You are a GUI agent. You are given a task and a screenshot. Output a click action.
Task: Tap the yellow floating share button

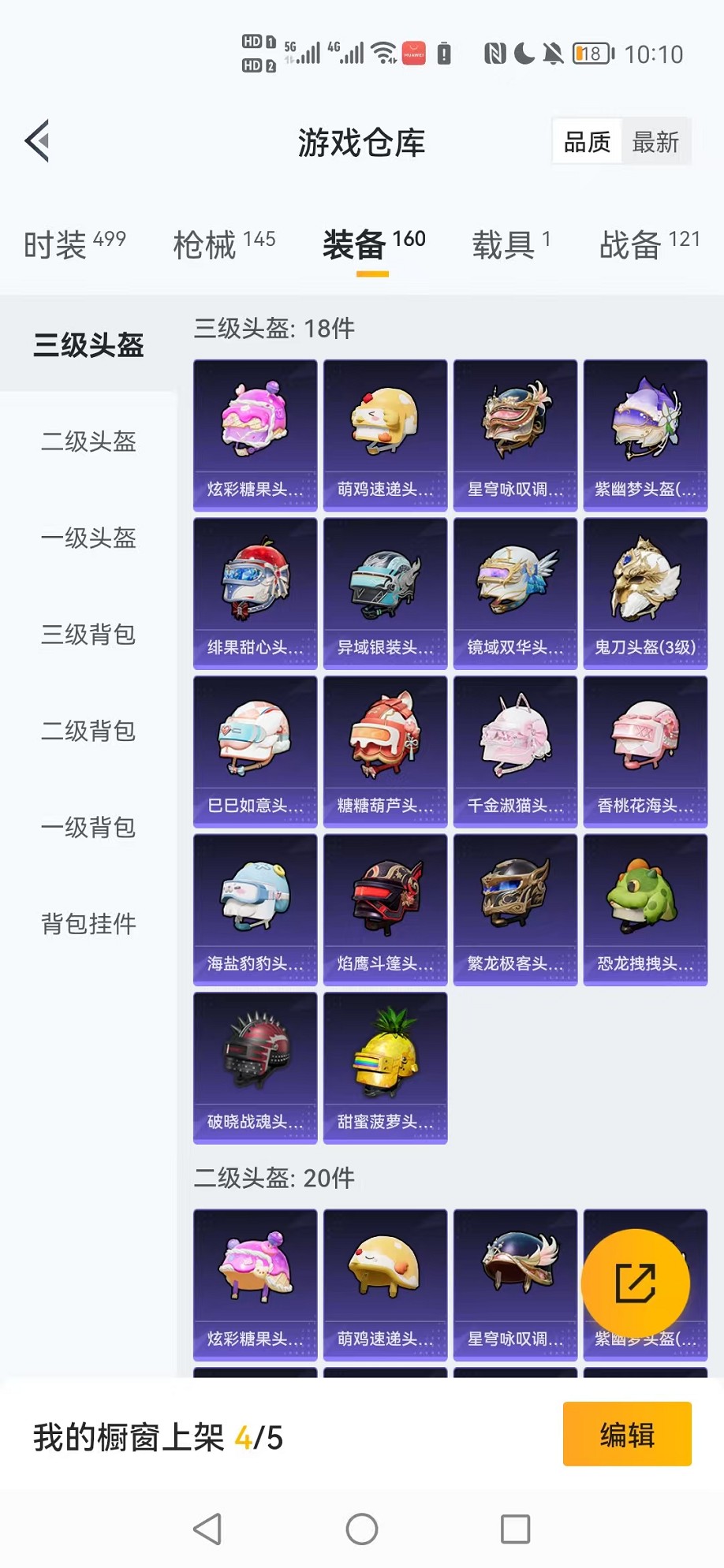pyautogui.click(x=635, y=1283)
